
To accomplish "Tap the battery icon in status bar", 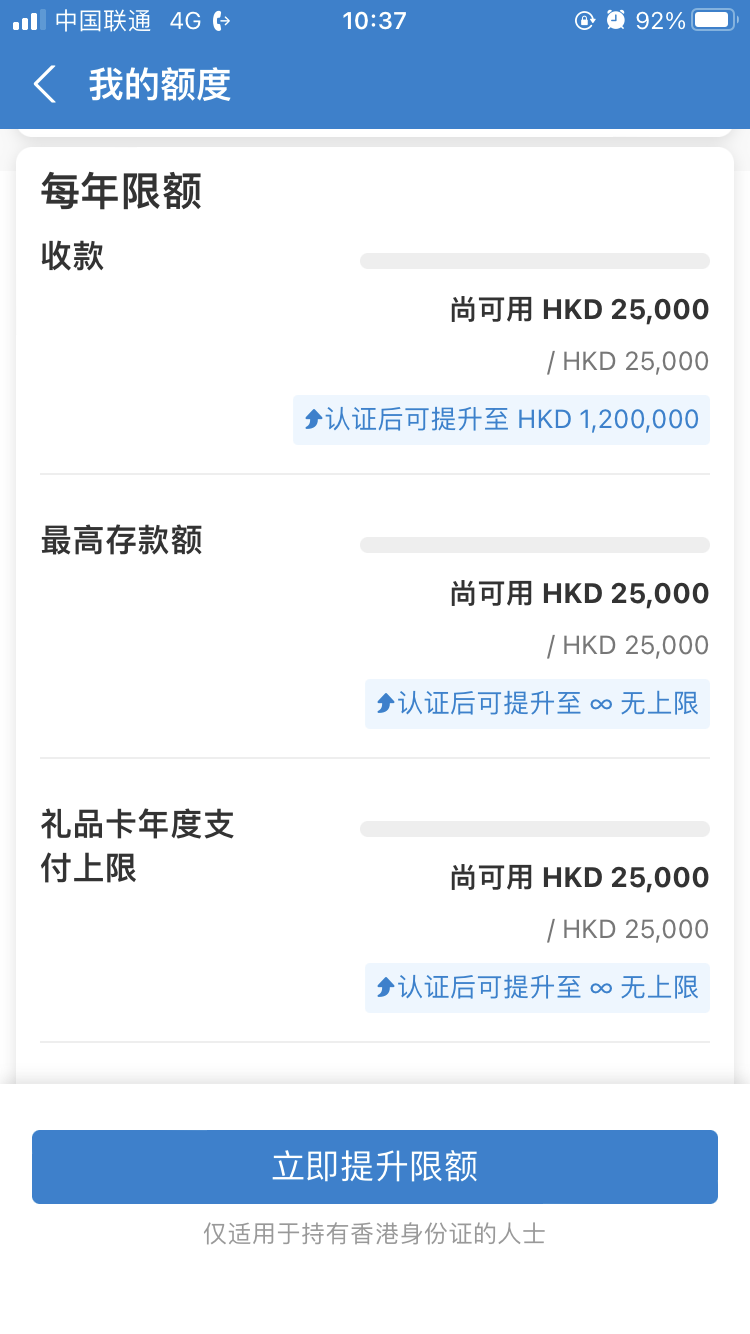I will point(712,18).
